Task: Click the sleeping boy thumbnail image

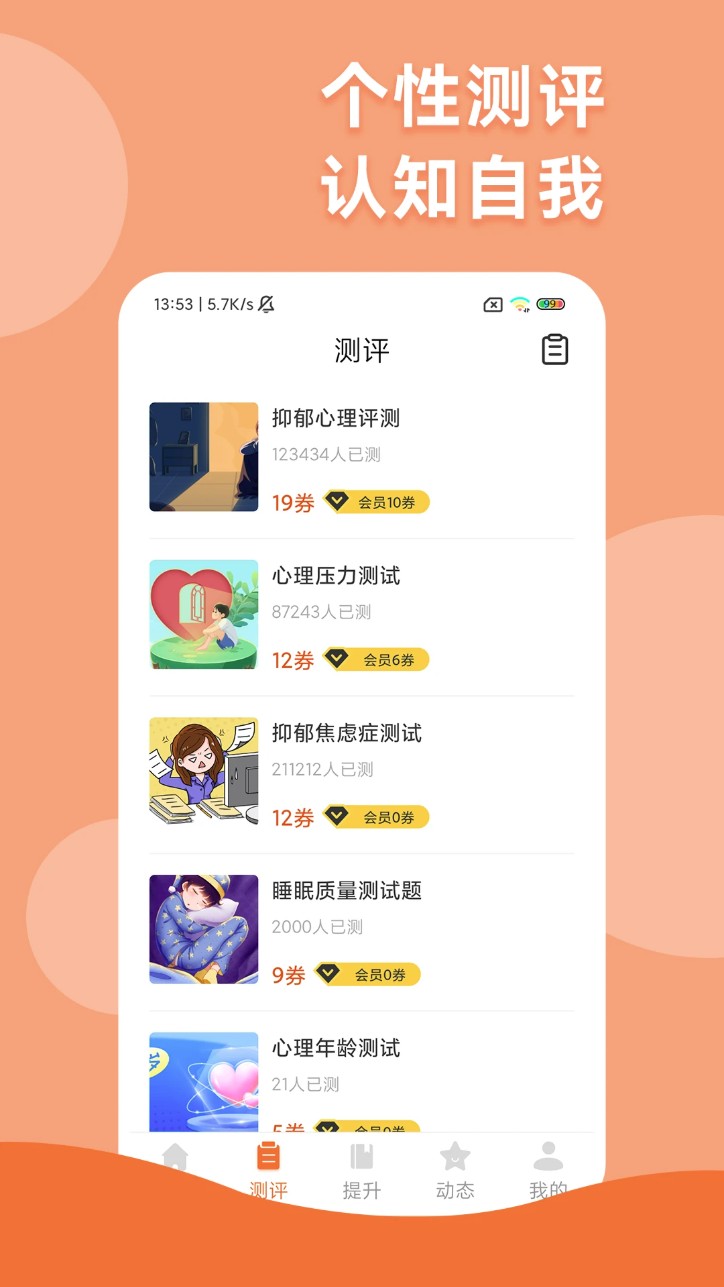Action: click(203, 928)
